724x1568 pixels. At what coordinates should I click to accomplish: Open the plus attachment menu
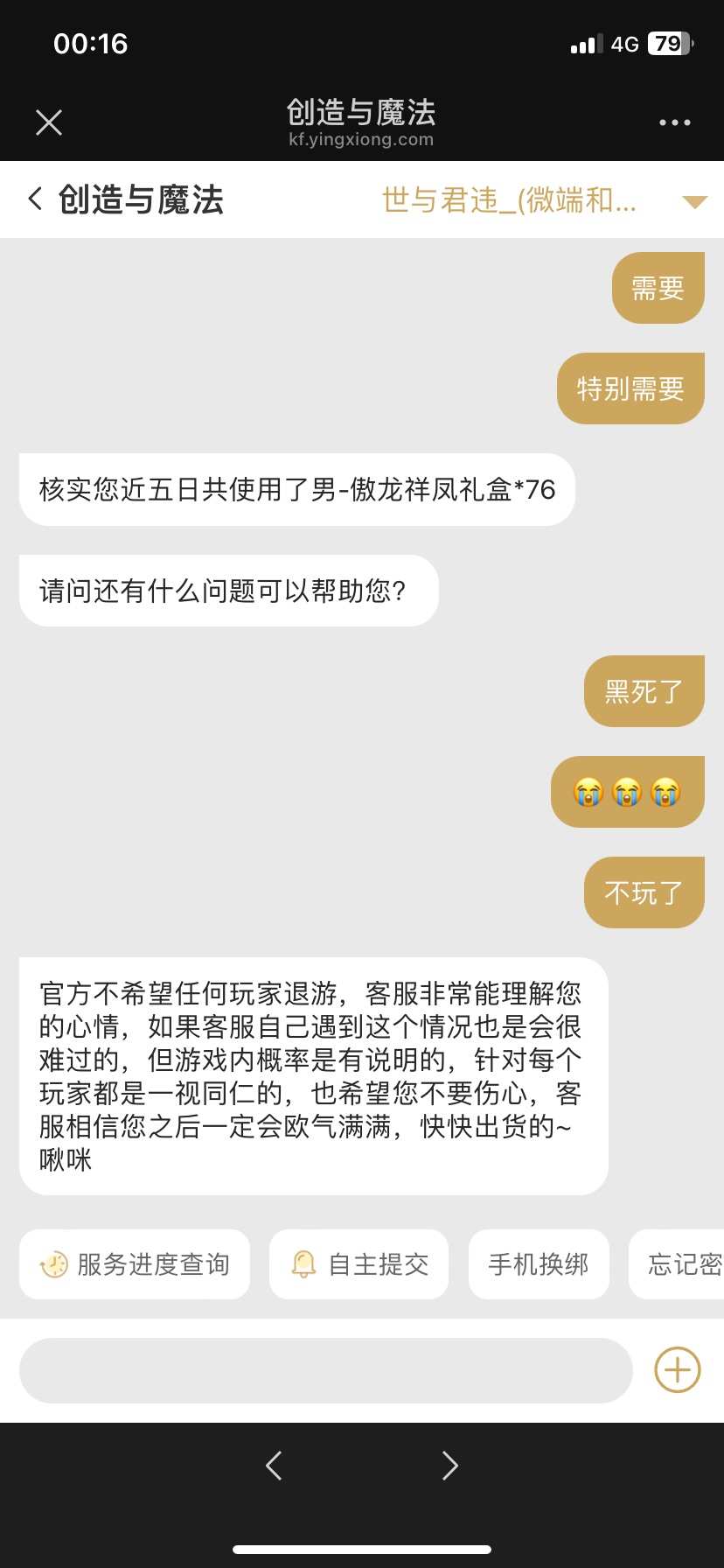(x=678, y=1370)
